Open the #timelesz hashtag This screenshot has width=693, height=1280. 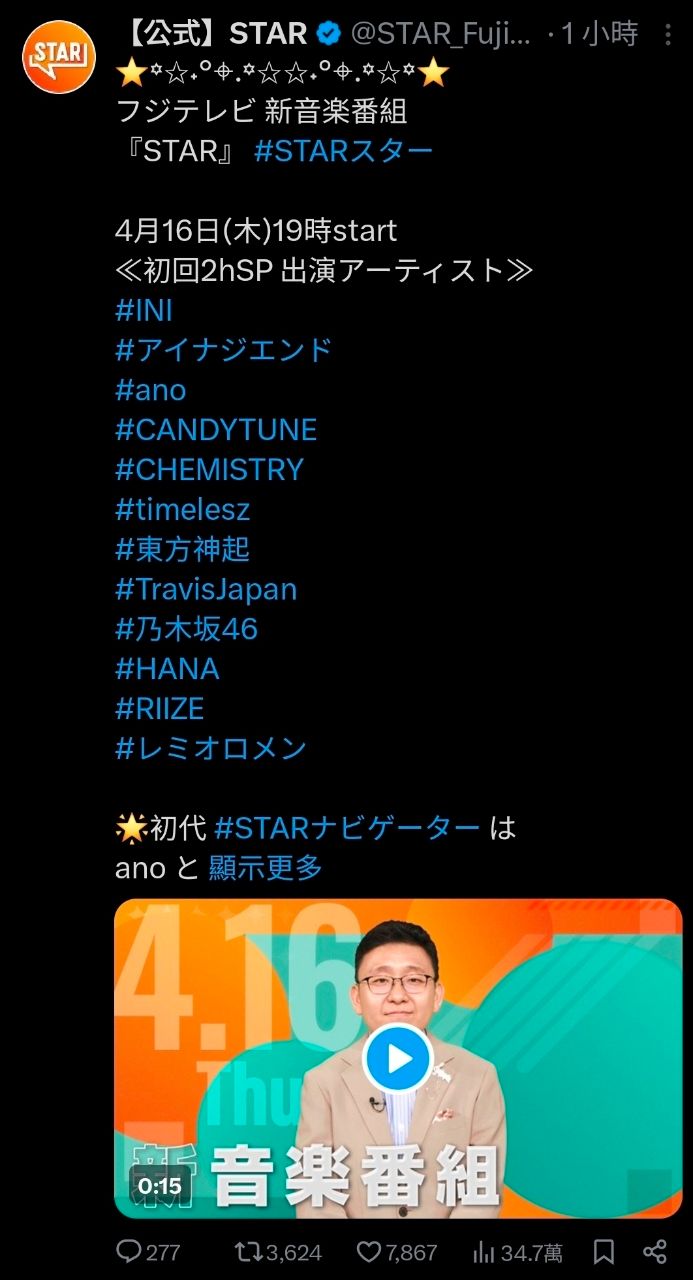click(182, 510)
